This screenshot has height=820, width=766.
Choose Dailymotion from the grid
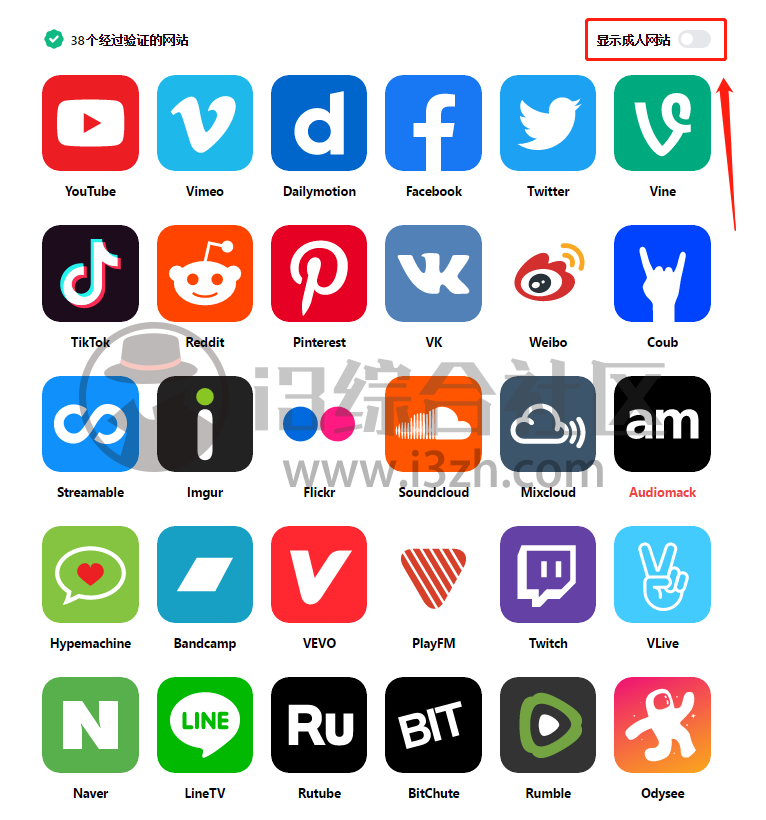pyautogui.click(x=319, y=123)
